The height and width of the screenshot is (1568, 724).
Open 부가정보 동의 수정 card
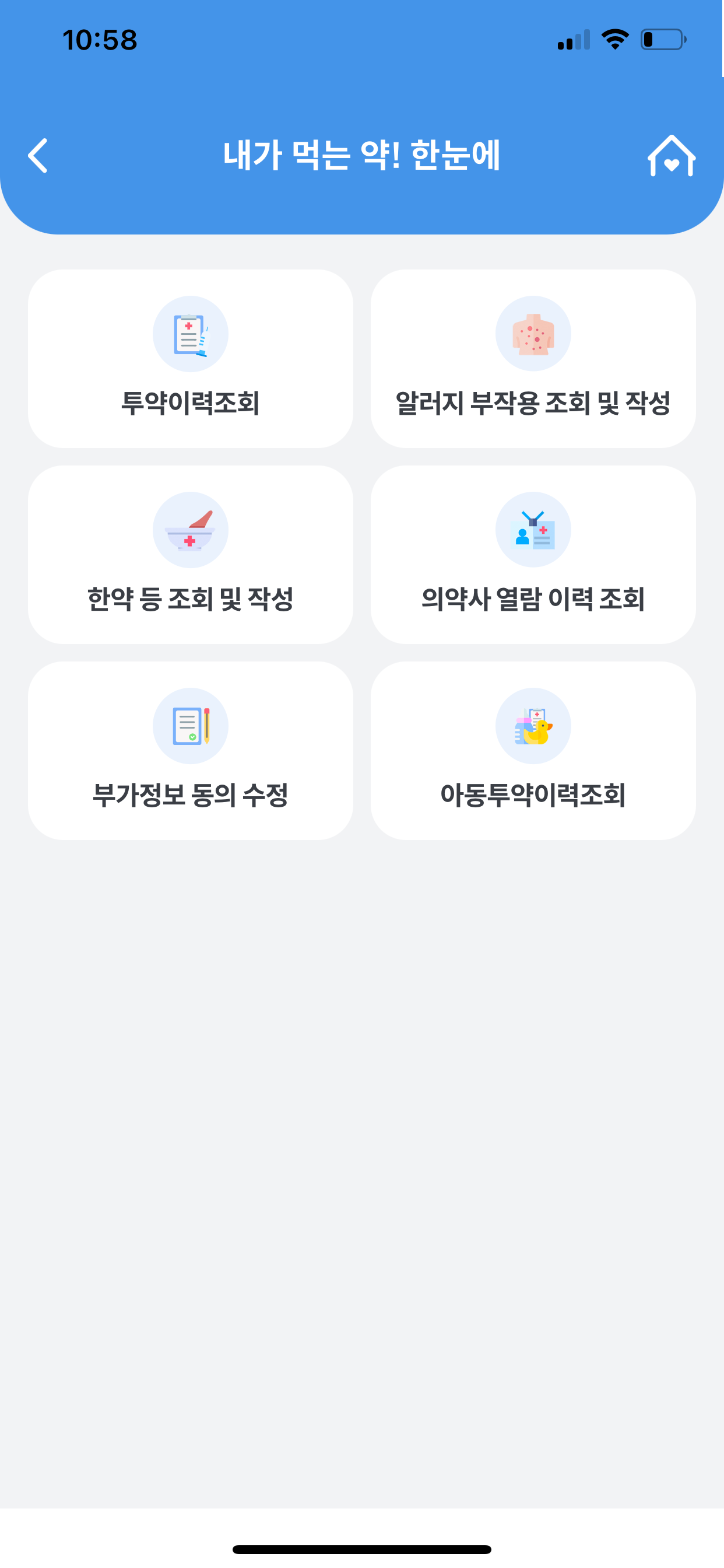pos(191,751)
